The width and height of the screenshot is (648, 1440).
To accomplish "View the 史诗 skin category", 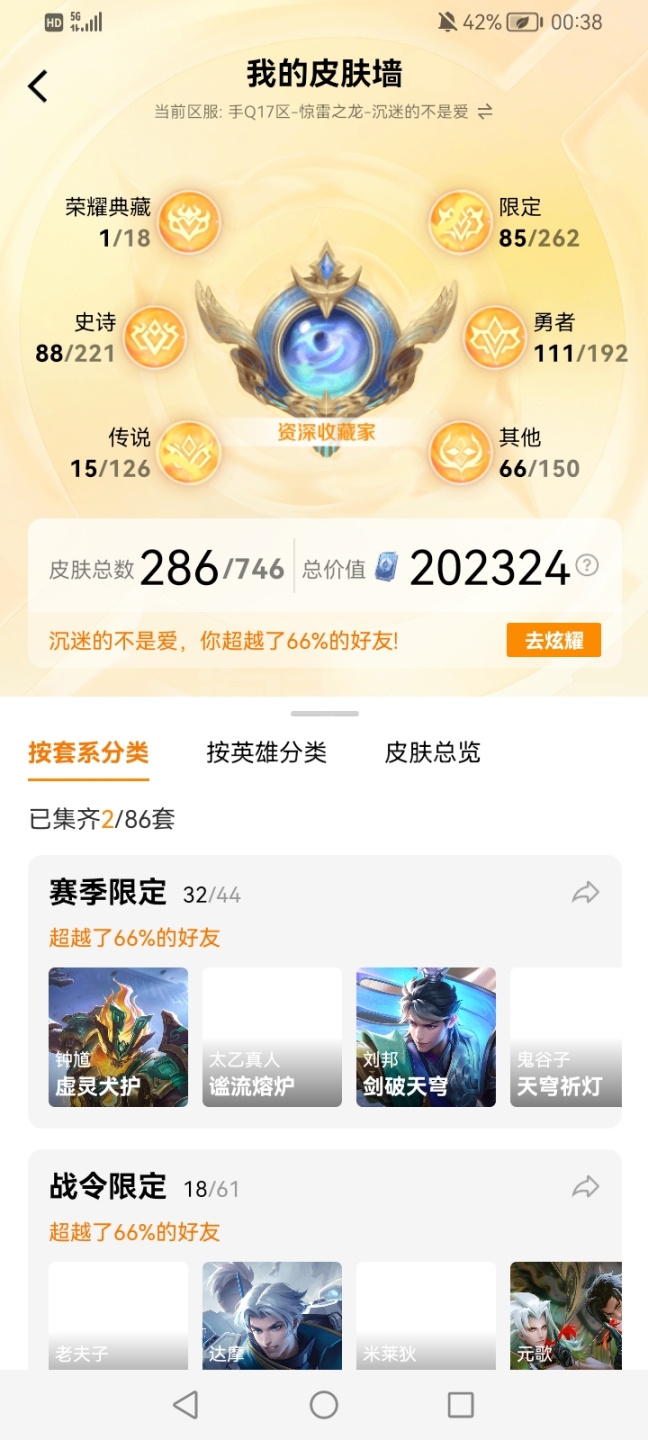I will coord(153,338).
